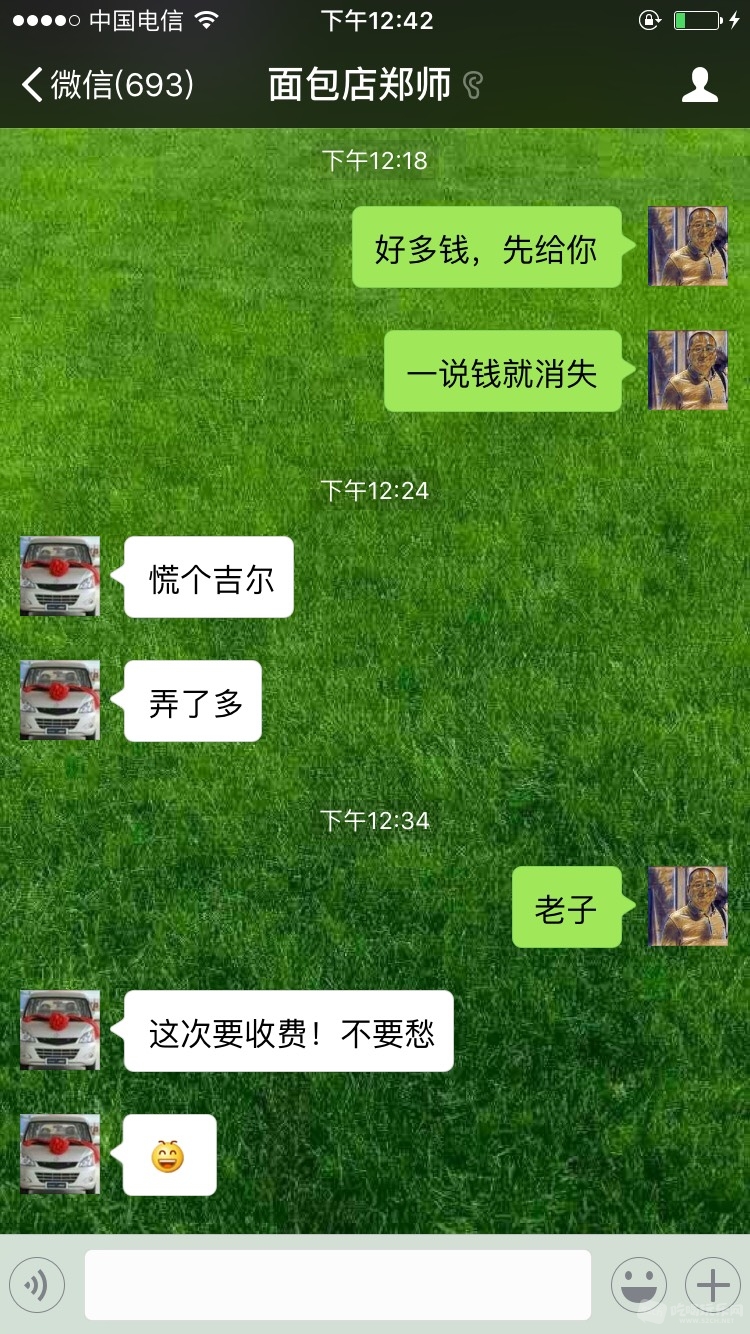Open chat details via the profile icon
The width and height of the screenshot is (750, 1334).
699,85
